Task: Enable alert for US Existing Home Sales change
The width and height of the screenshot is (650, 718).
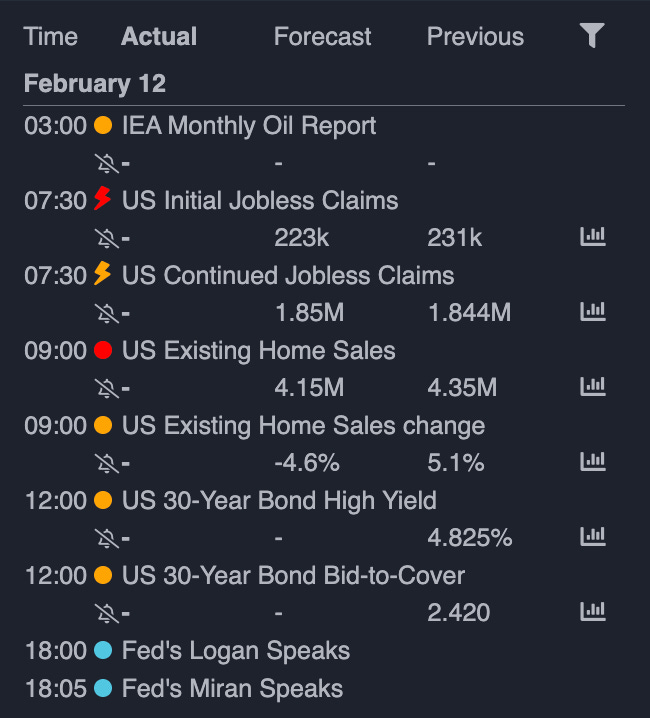Action: click(106, 463)
